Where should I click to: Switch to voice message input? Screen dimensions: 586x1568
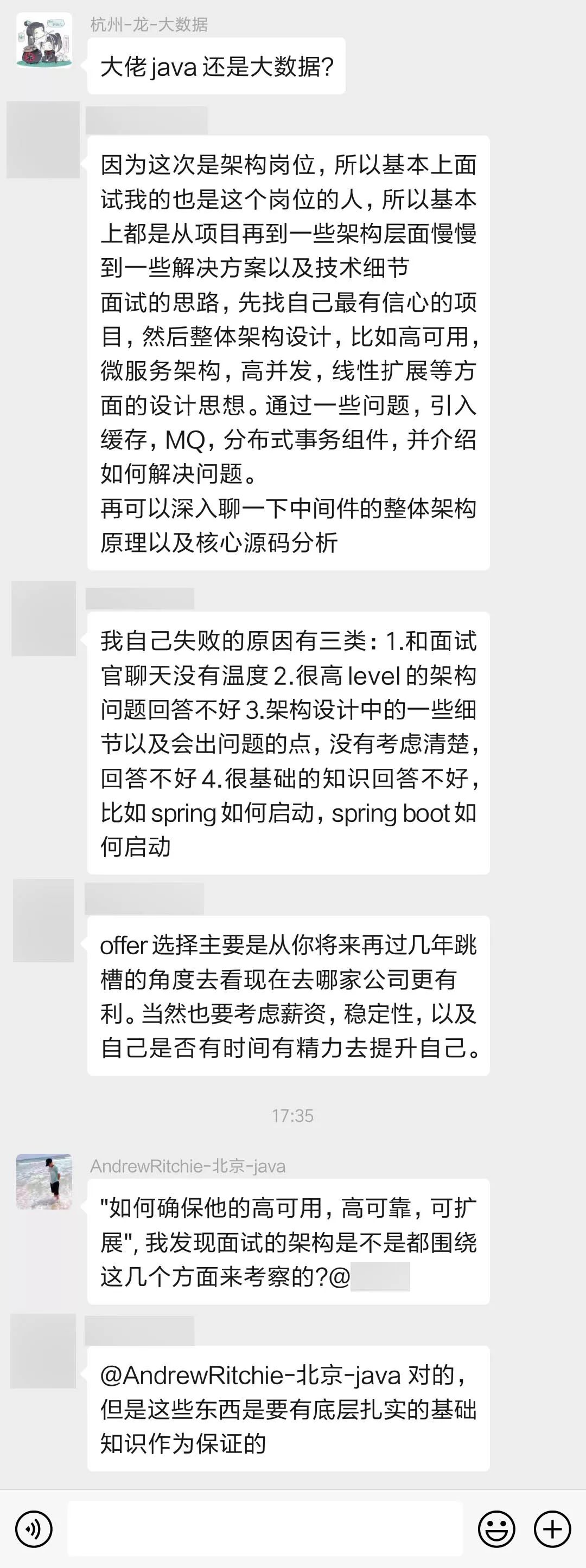[x=34, y=1528]
